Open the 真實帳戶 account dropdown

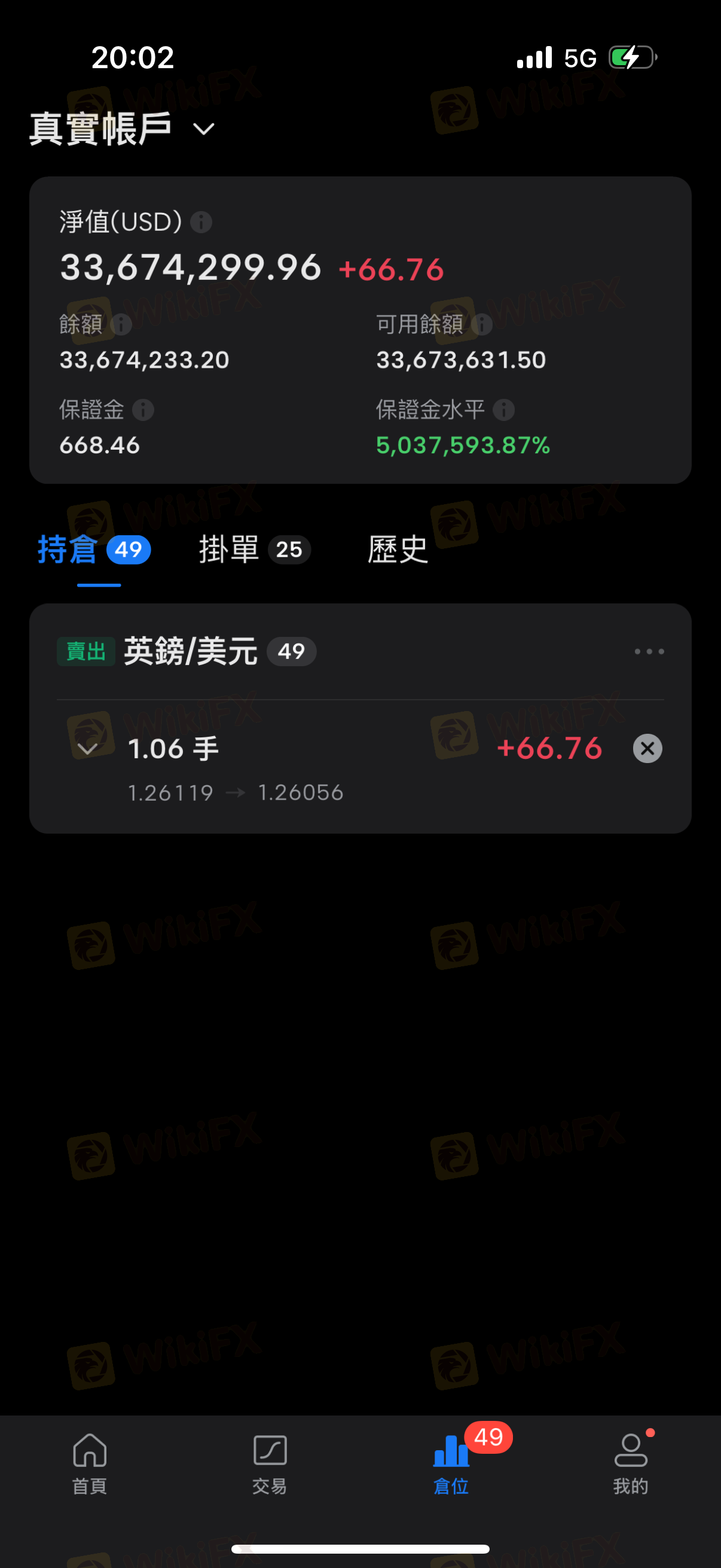(x=122, y=129)
